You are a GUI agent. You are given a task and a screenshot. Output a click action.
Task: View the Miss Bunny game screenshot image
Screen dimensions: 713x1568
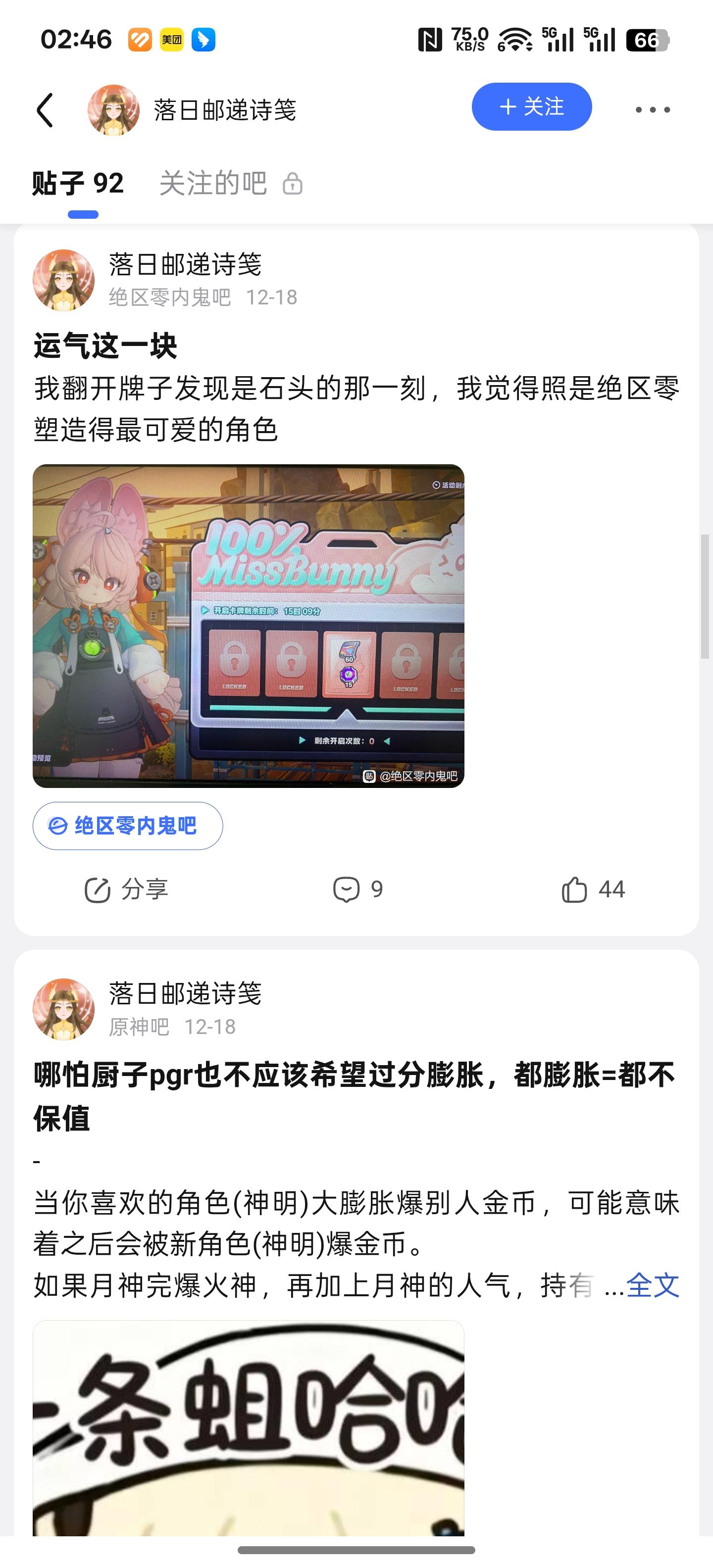click(x=249, y=626)
